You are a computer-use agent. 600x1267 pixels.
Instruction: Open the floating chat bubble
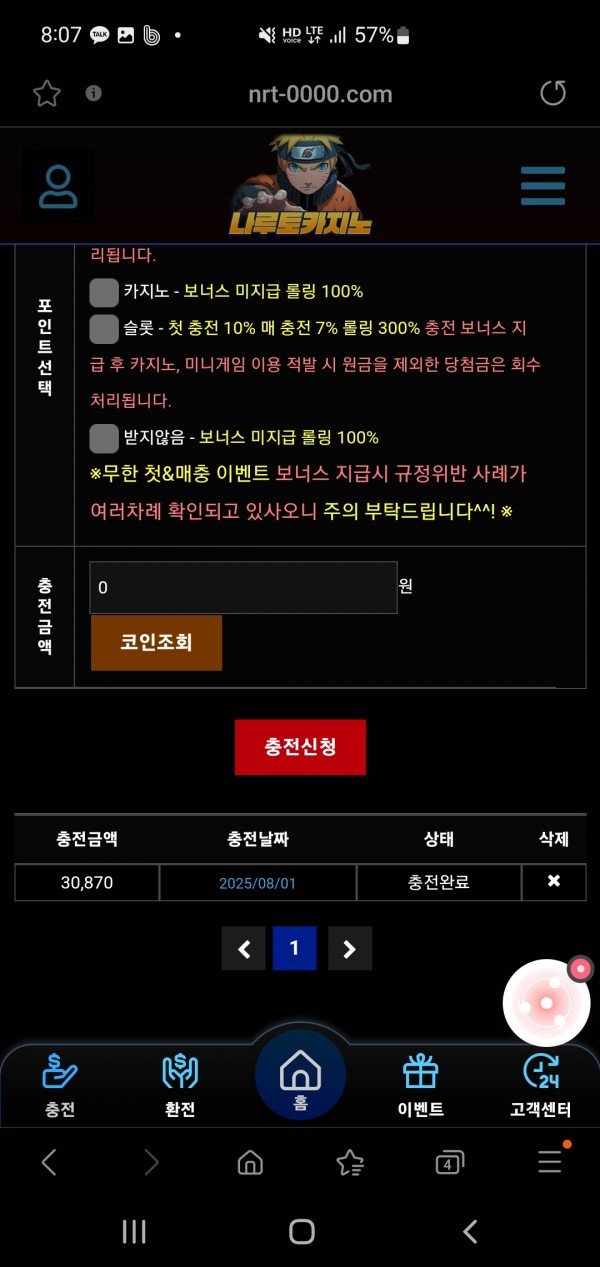tap(547, 1002)
